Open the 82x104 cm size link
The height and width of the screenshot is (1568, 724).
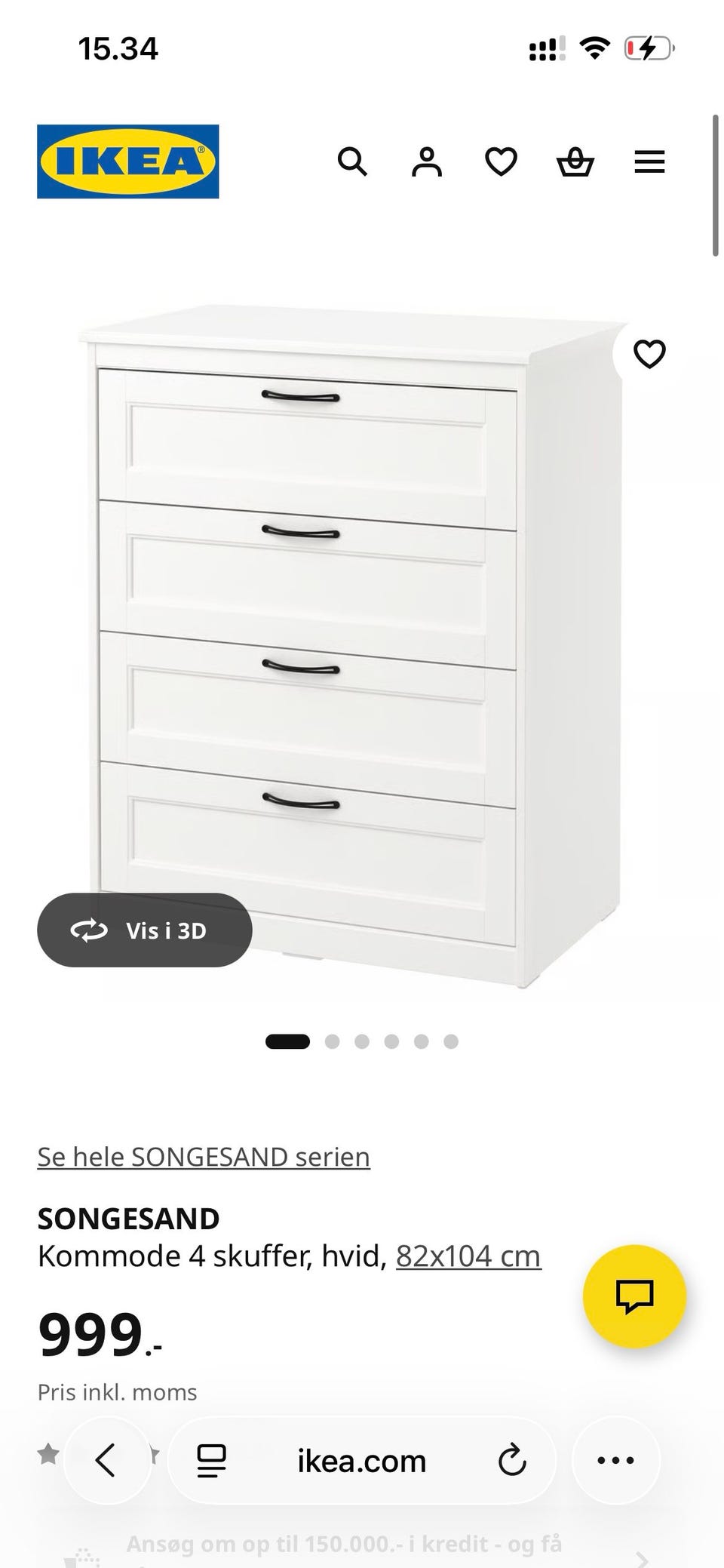click(x=468, y=1256)
